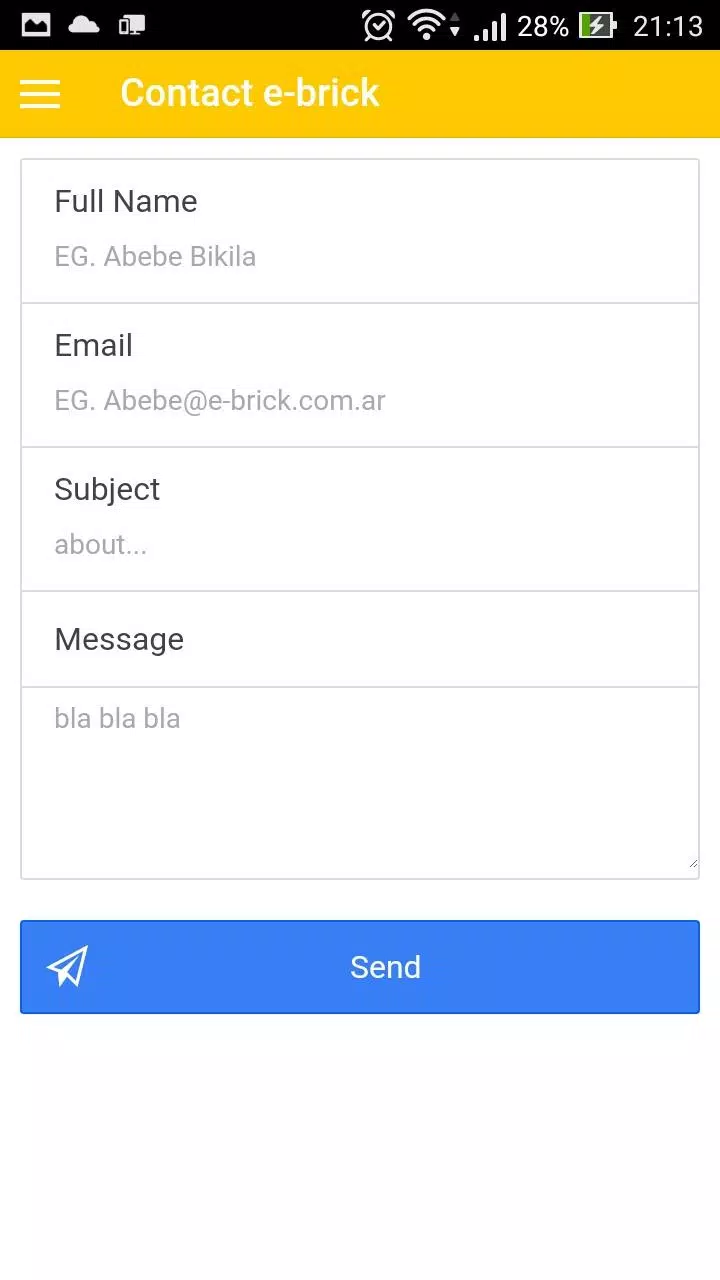Tap into the Subject field

coord(360,545)
